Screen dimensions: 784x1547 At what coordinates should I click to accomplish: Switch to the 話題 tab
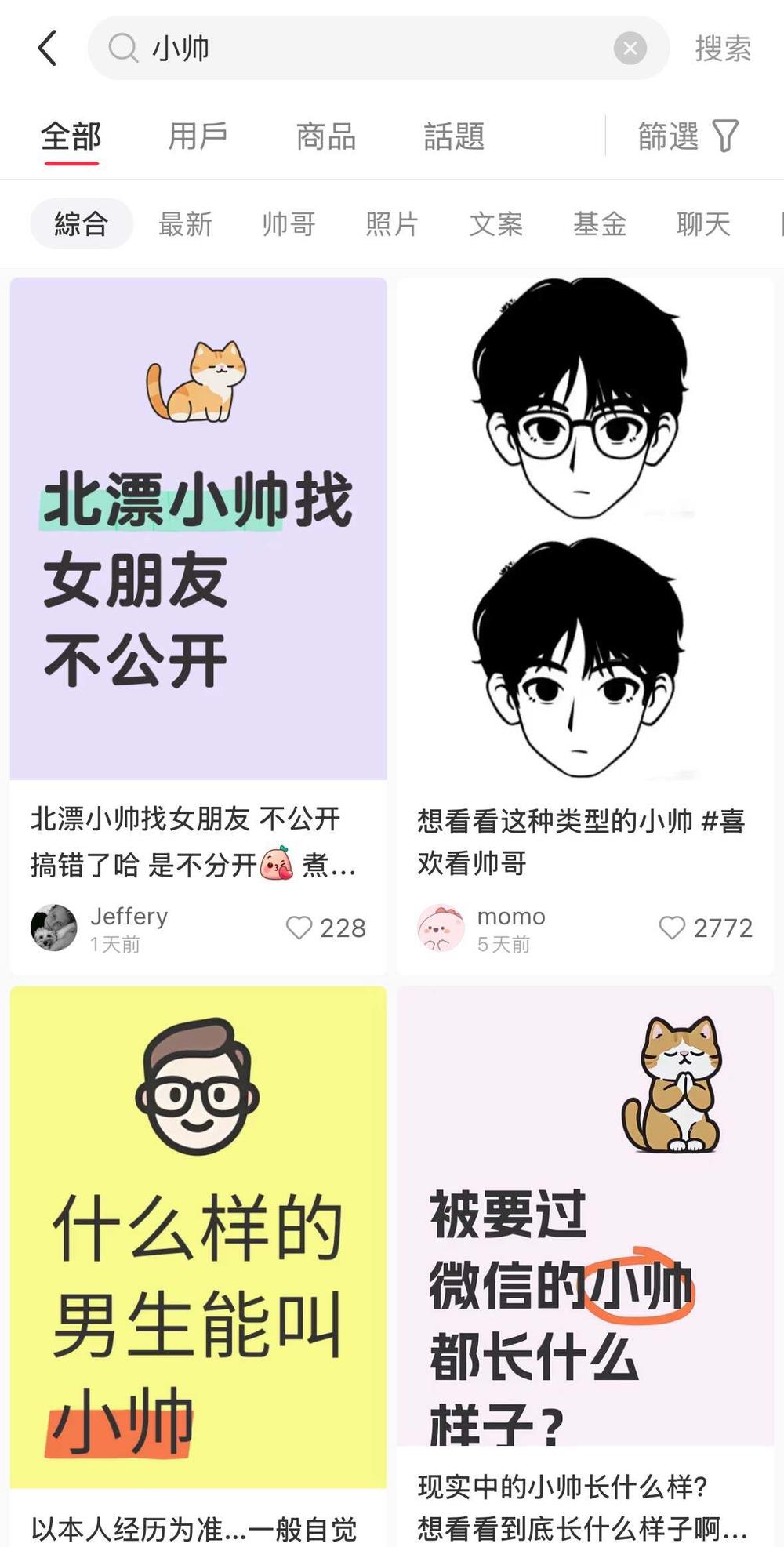coord(454,136)
